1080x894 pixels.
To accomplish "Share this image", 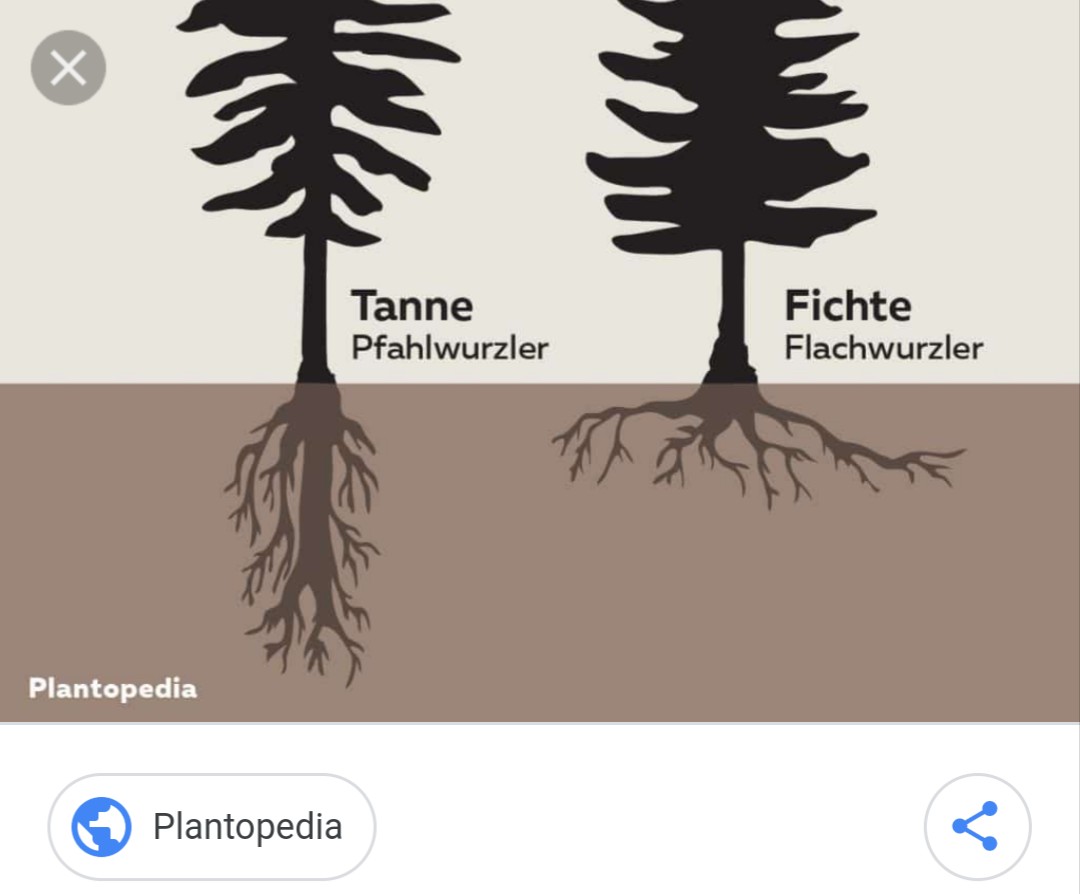I will [976, 827].
